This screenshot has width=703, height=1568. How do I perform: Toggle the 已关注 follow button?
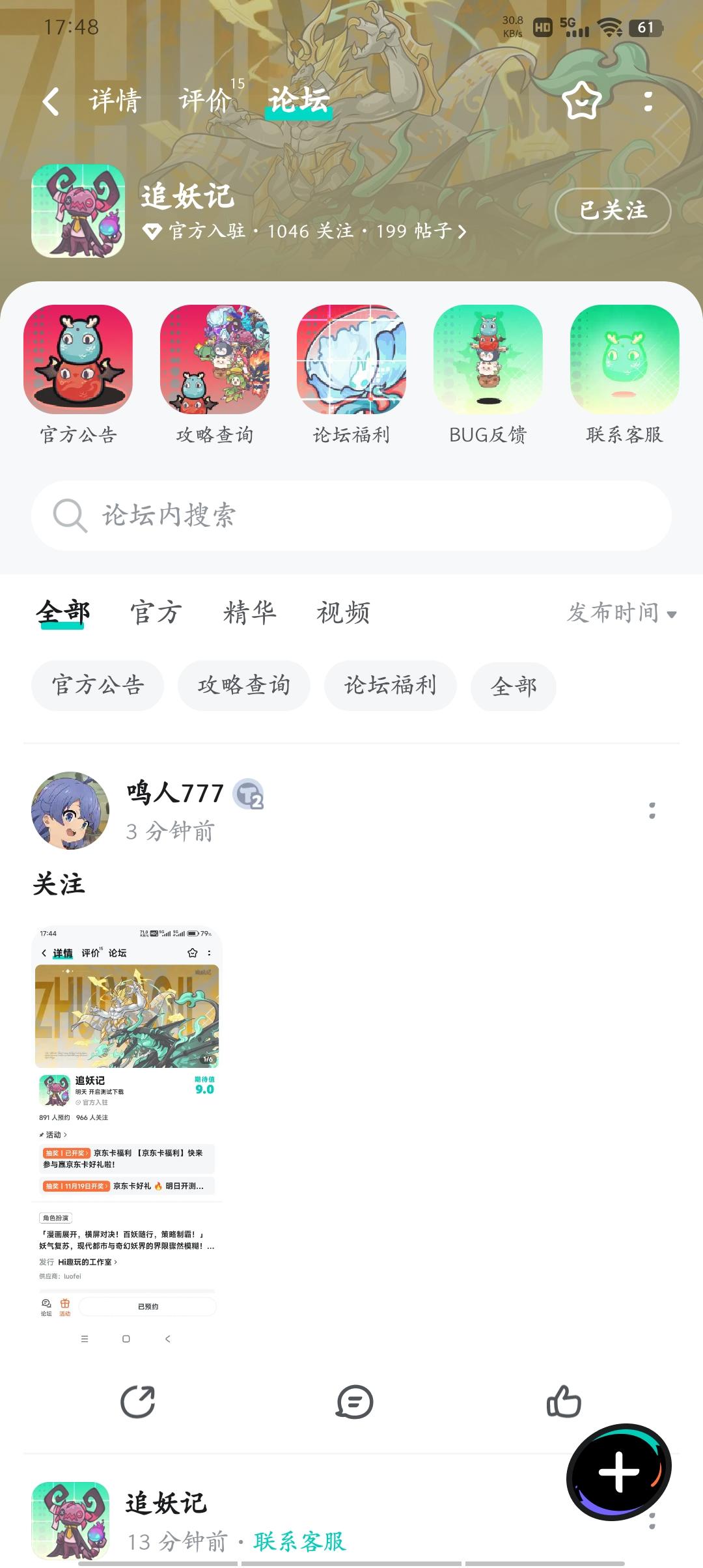tap(611, 211)
